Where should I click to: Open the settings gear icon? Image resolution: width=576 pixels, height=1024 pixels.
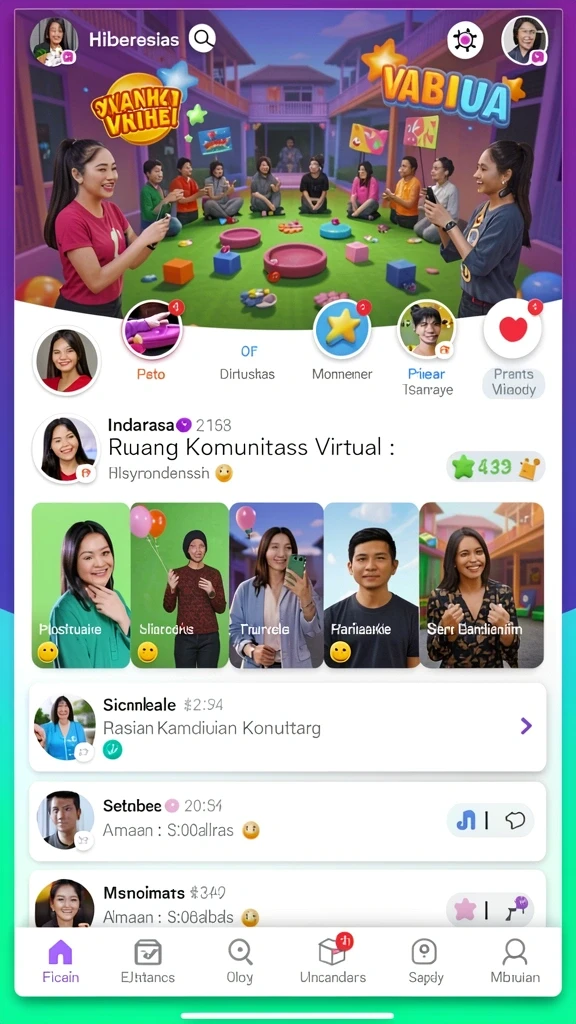[465, 40]
